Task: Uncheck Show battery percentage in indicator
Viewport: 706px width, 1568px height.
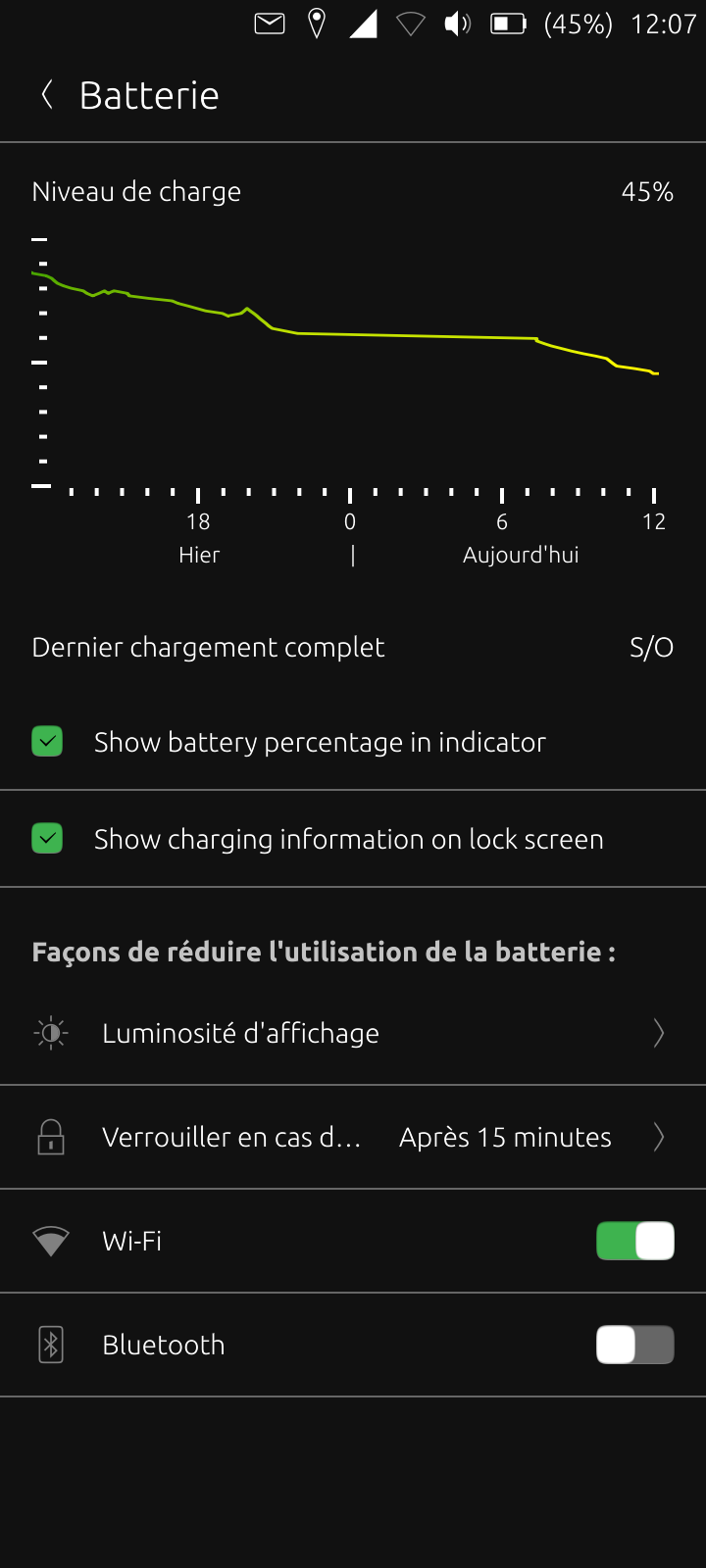Action: click(x=47, y=742)
